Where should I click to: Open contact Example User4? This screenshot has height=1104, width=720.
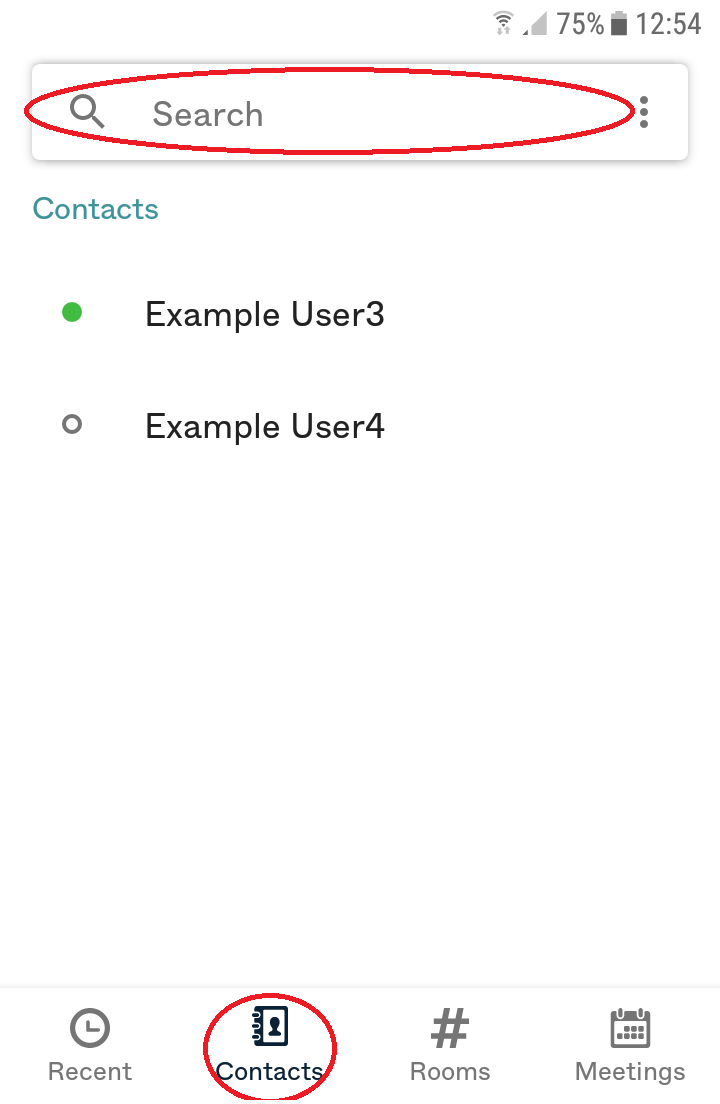point(264,427)
